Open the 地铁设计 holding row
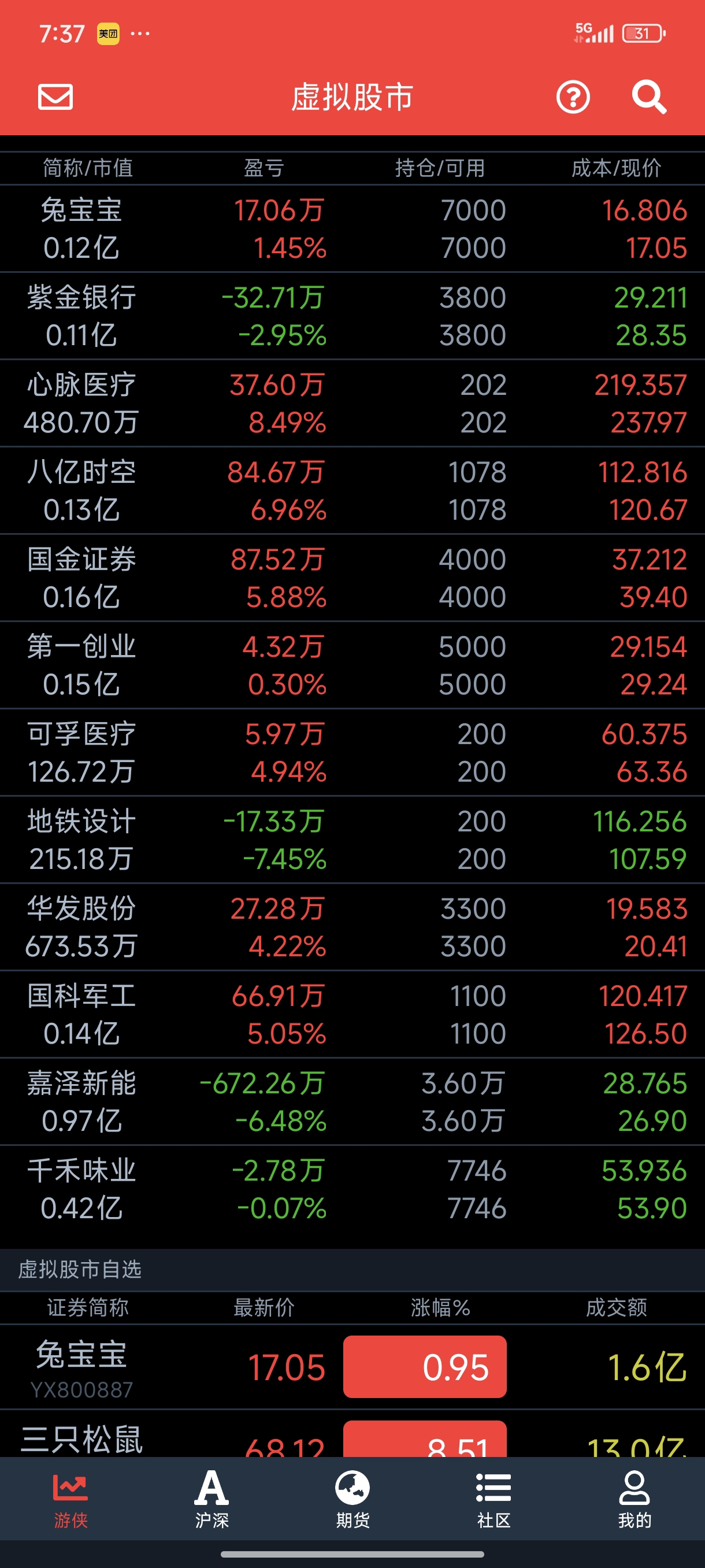705x1568 pixels. click(x=352, y=840)
